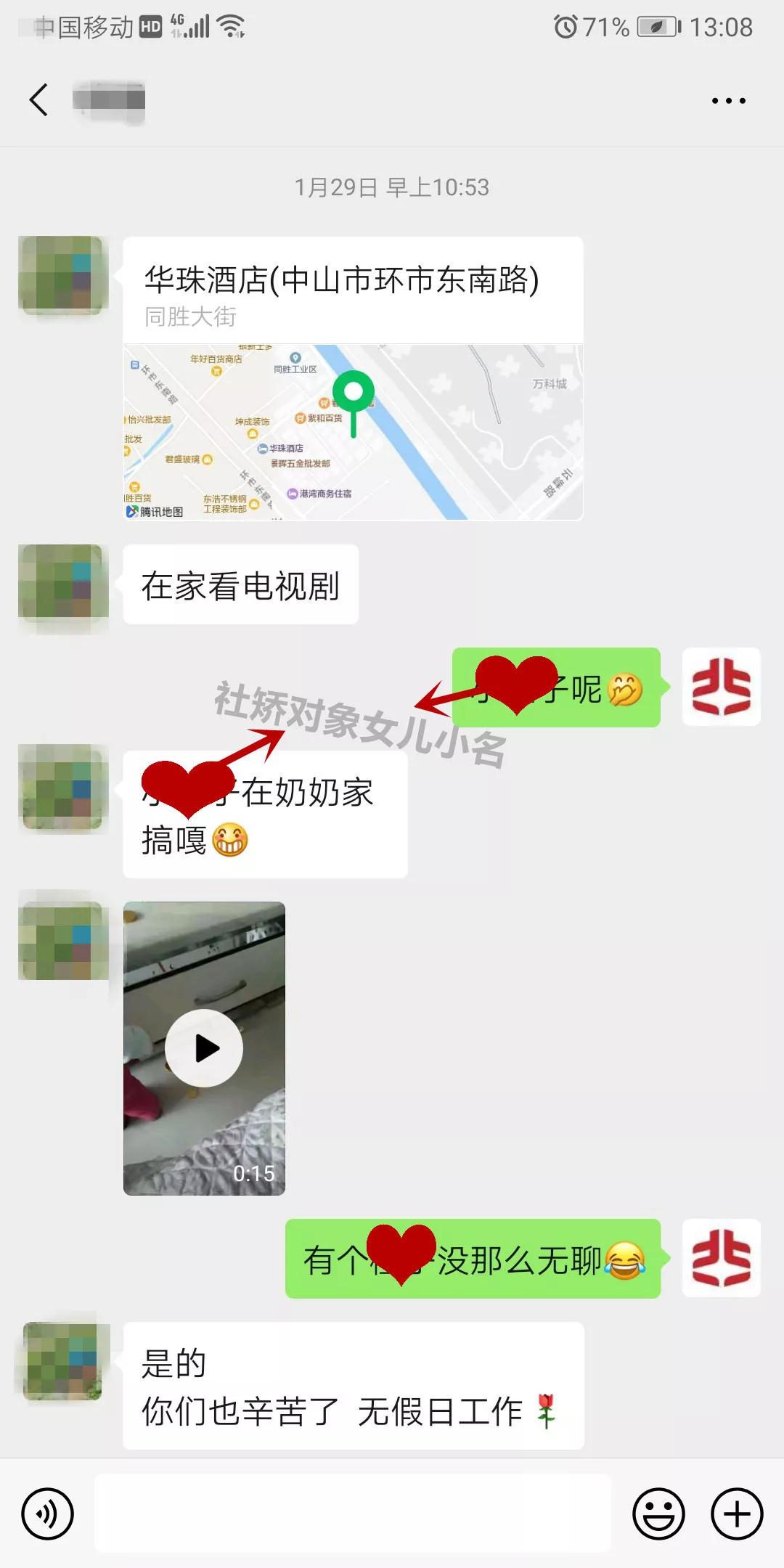This screenshot has height=1568, width=784.
Task: Open my avatar beside 没那么无聊 message
Action: point(721,1258)
